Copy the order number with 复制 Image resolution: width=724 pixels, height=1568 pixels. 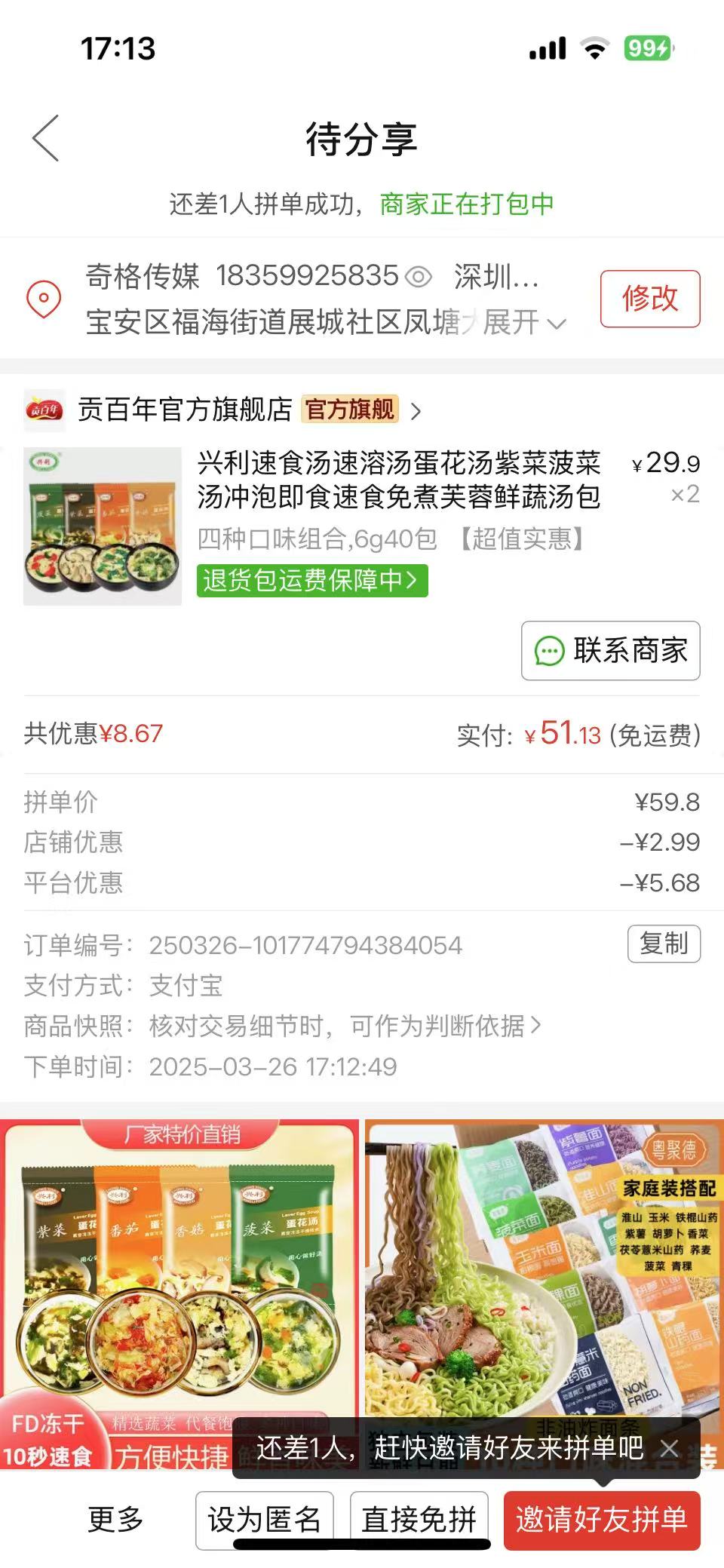pos(664,944)
